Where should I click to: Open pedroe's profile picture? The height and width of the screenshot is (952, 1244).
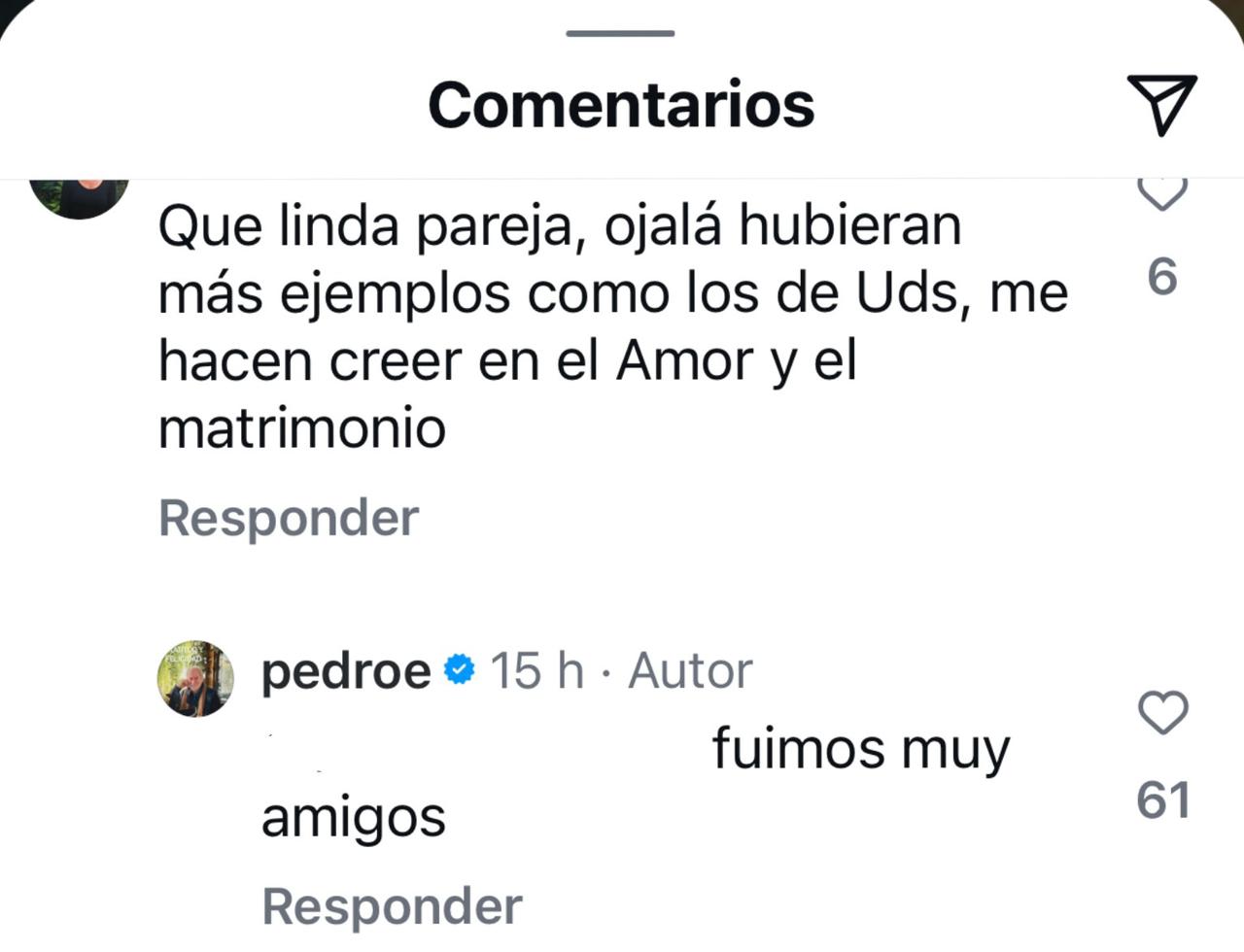point(195,679)
